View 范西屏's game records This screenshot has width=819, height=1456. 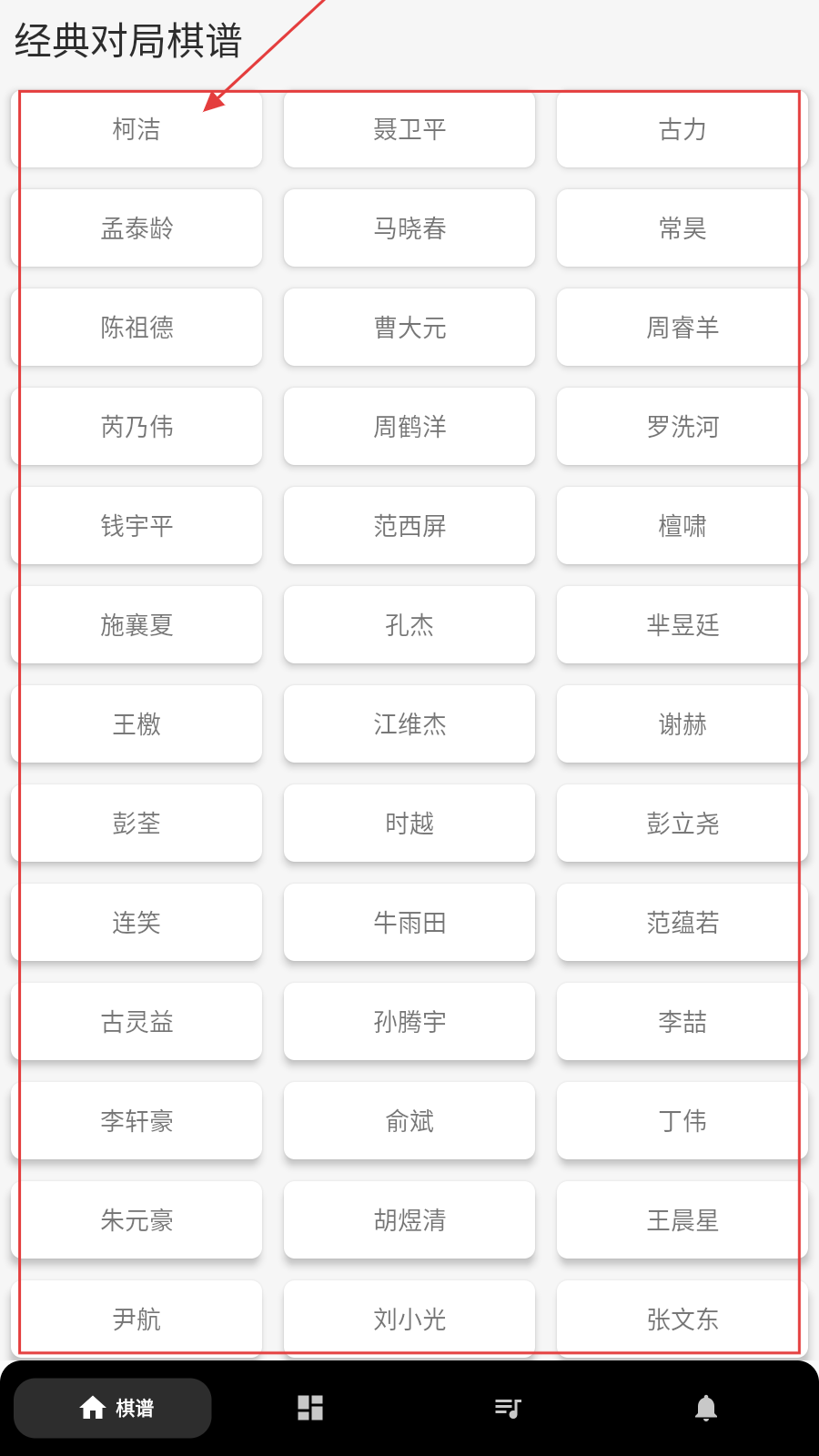pos(409,526)
